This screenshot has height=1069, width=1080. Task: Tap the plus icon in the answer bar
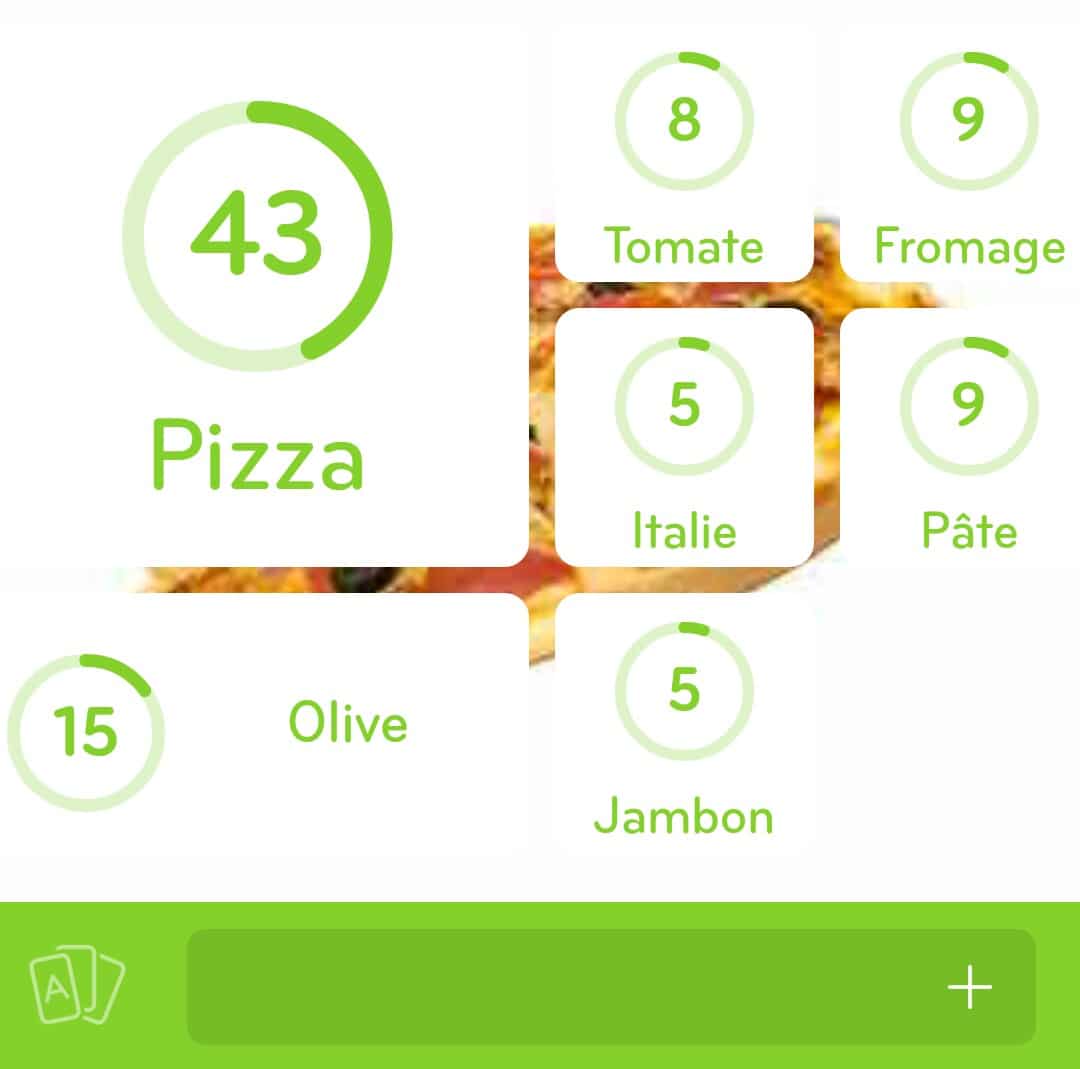[969, 987]
